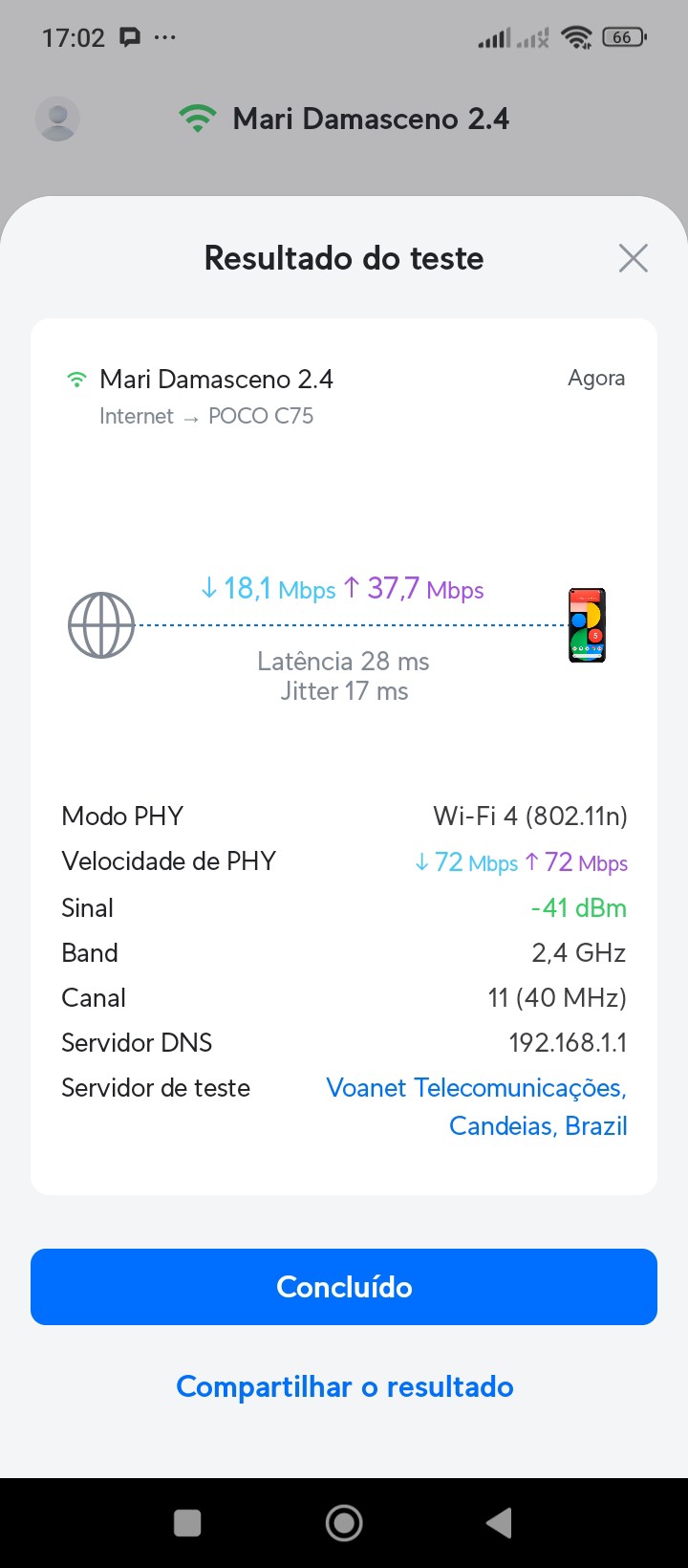
Task: Go to the home screen
Action: pyautogui.click(x=344, y=1523)
